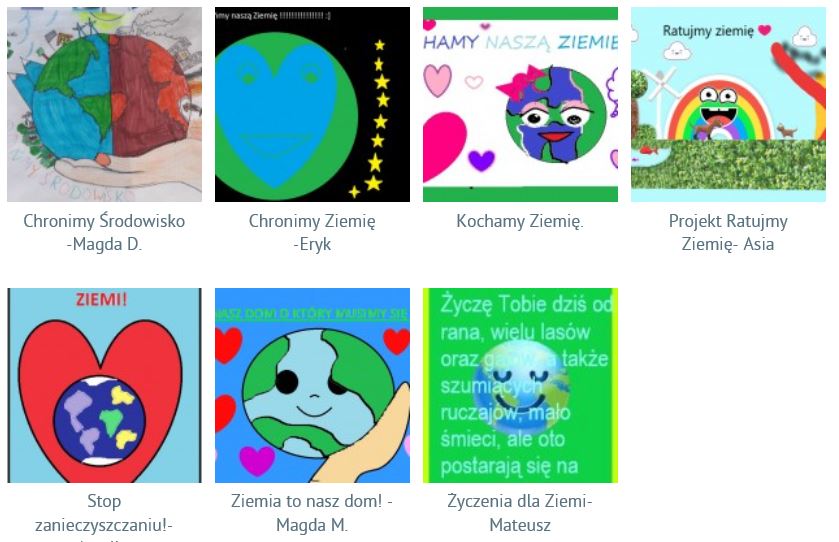View the Kochamy Ziemię artwork
This screenshot has height=542, width=839.
[520, 105]
